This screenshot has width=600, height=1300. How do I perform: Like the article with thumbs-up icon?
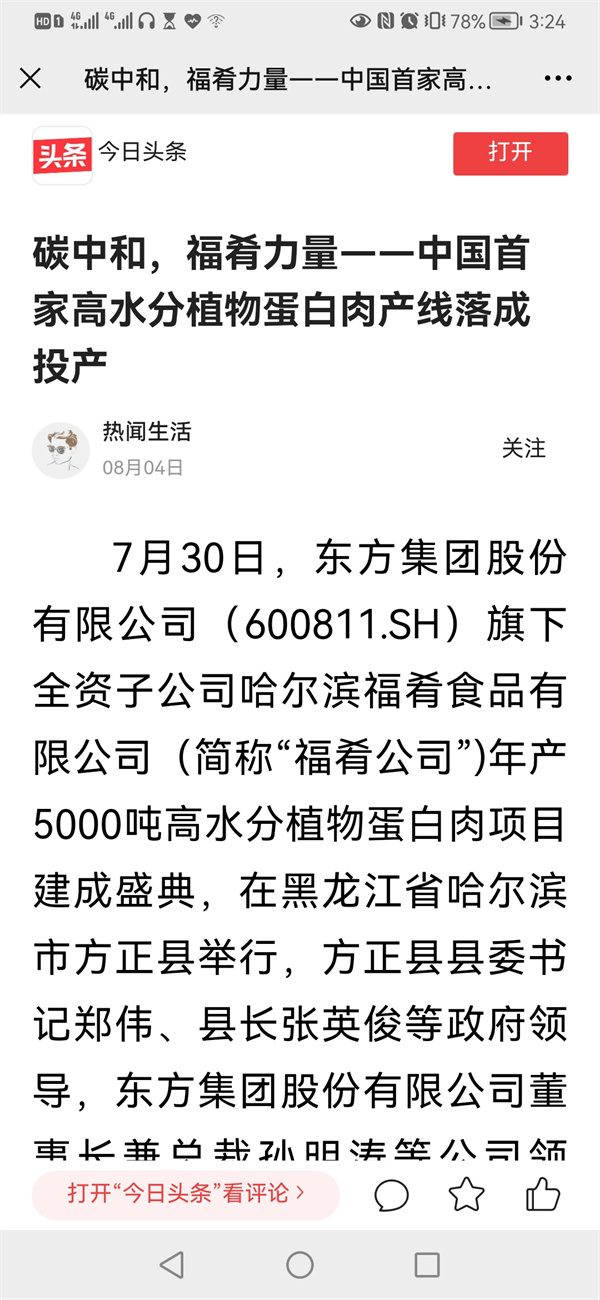click(543, 1193)
